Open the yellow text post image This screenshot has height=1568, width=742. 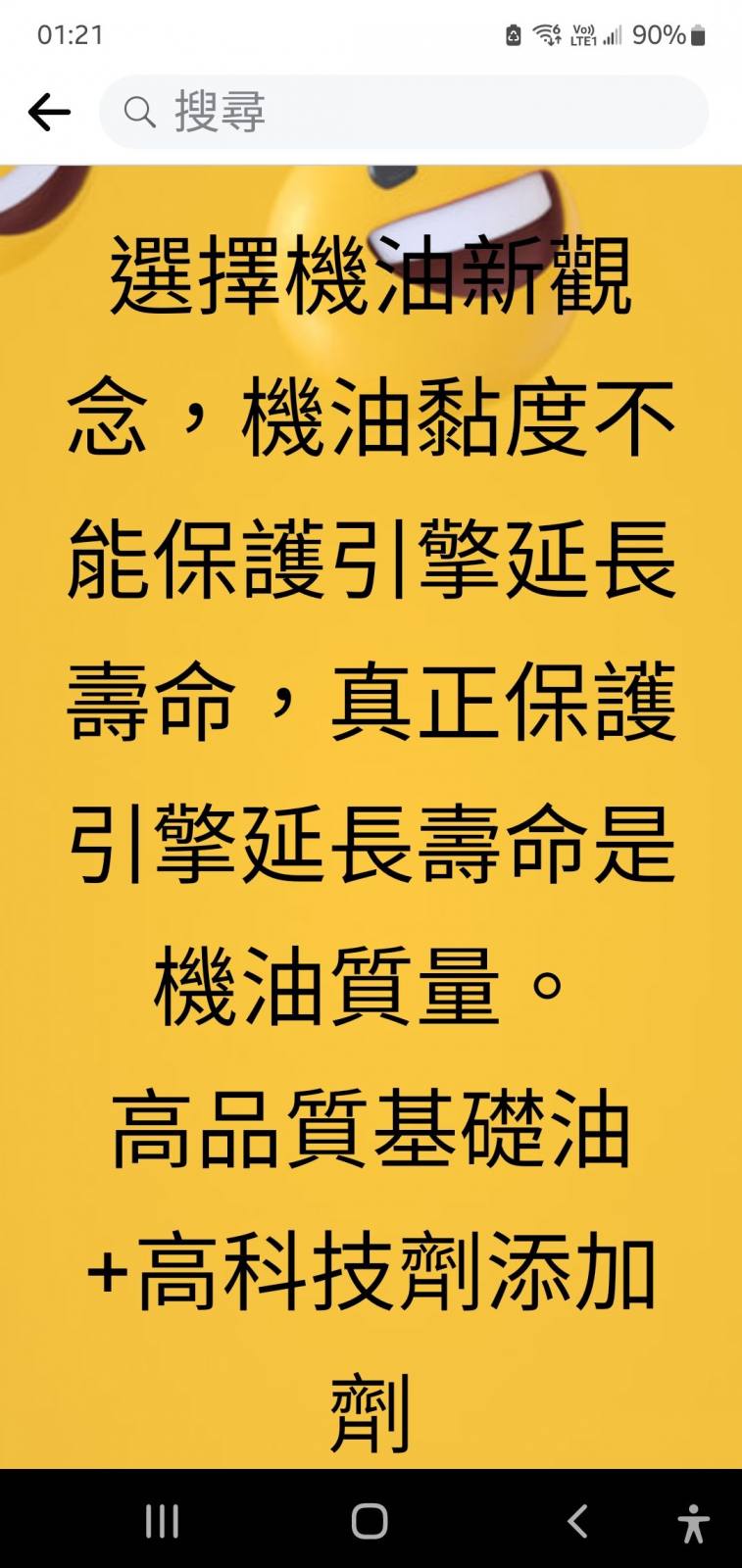coord(371,813)
